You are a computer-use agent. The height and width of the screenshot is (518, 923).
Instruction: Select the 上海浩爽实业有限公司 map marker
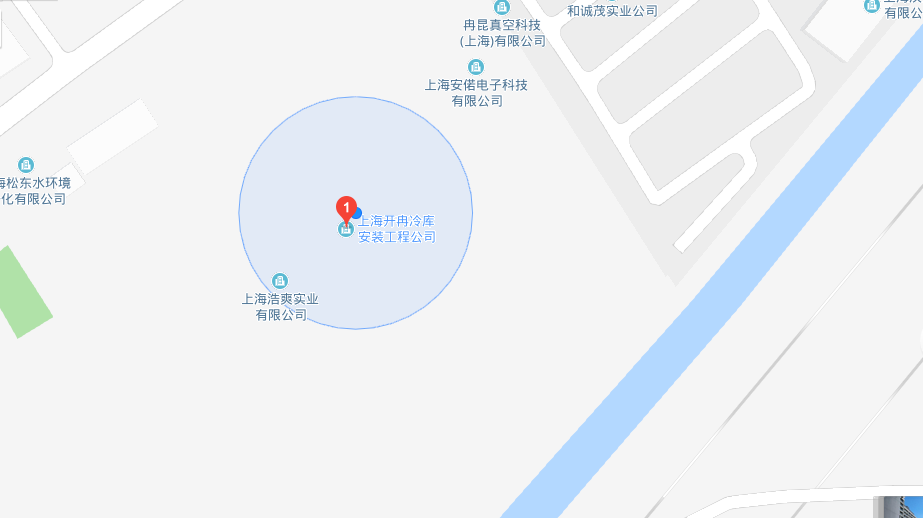click(x=280, y=281)
